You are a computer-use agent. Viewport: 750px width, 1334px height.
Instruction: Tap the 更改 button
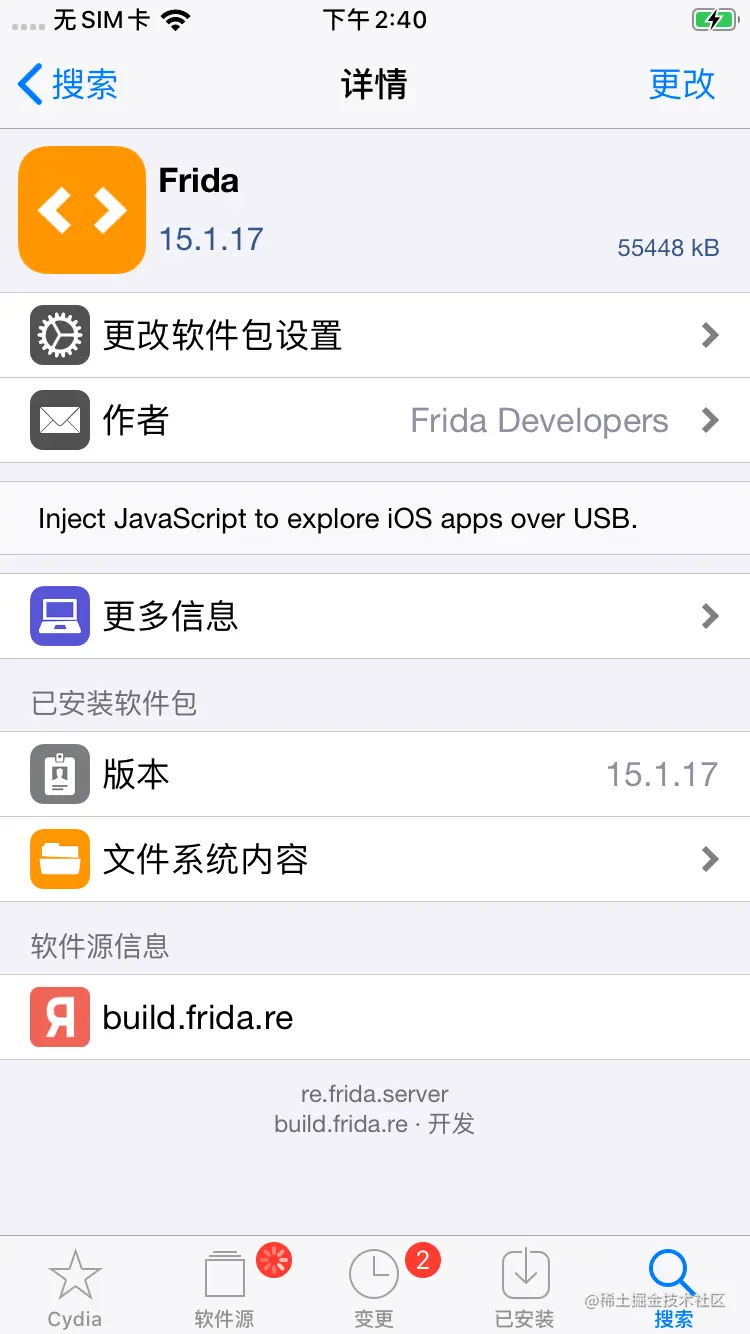click(x=682, y=84)
